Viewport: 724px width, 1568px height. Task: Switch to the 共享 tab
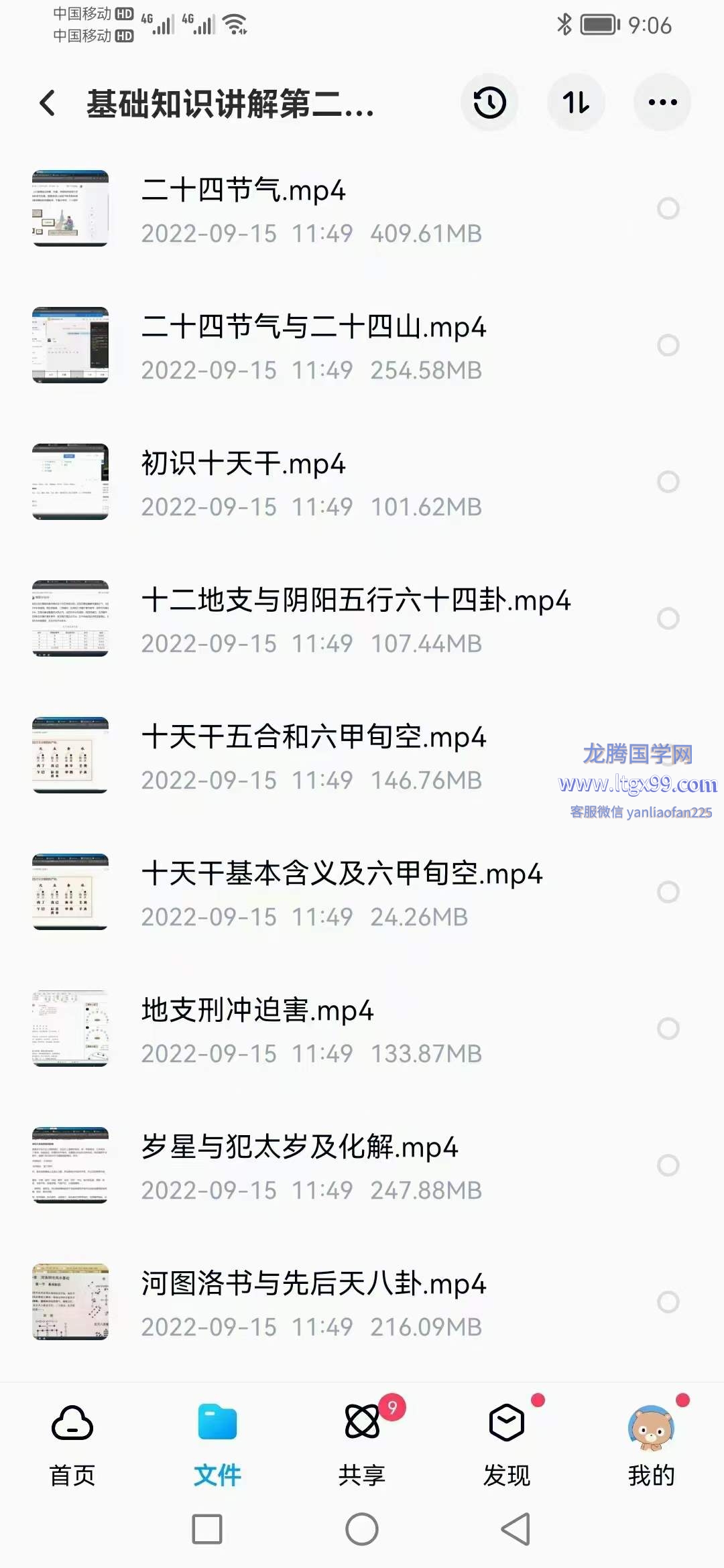pyautogui.click(x=362, y=1442)
